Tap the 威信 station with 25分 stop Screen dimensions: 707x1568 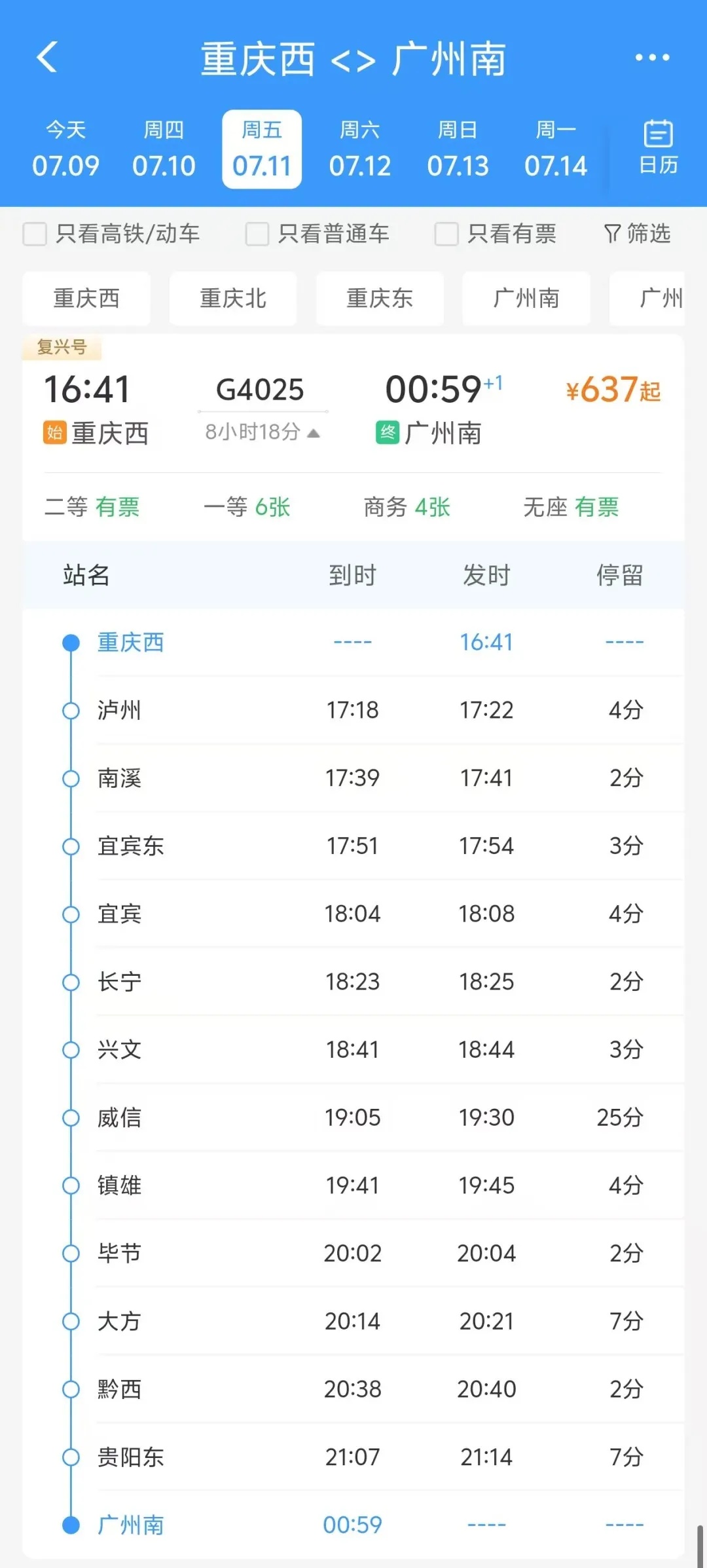[120, 1117]
